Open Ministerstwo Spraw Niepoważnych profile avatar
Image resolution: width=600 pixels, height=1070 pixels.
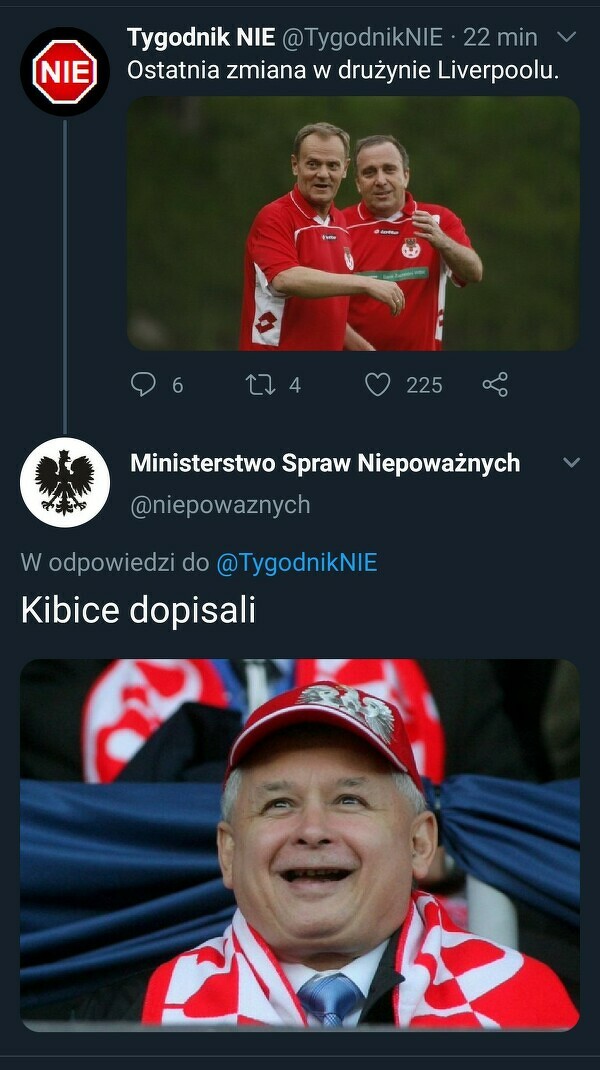(x=64, y=482)
